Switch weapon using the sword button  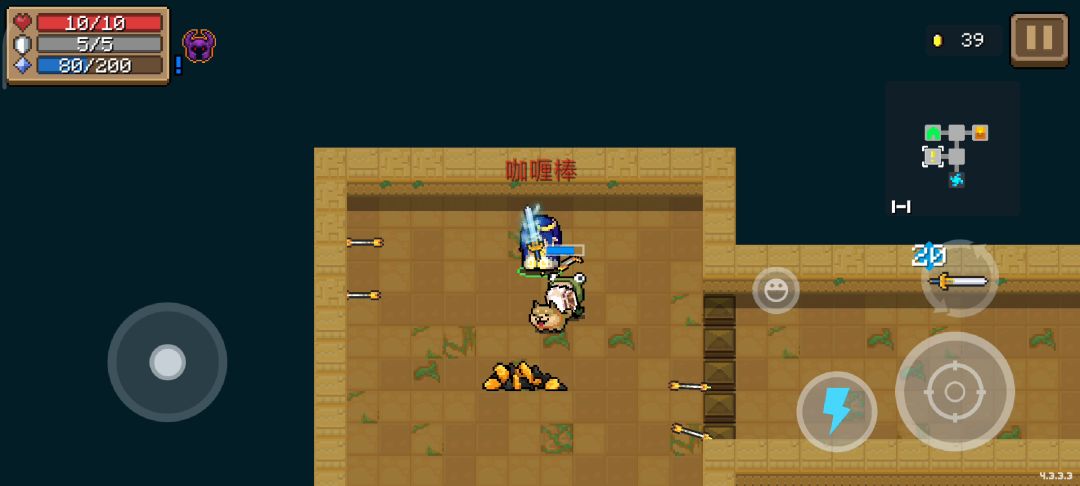(x=959, y=279)
